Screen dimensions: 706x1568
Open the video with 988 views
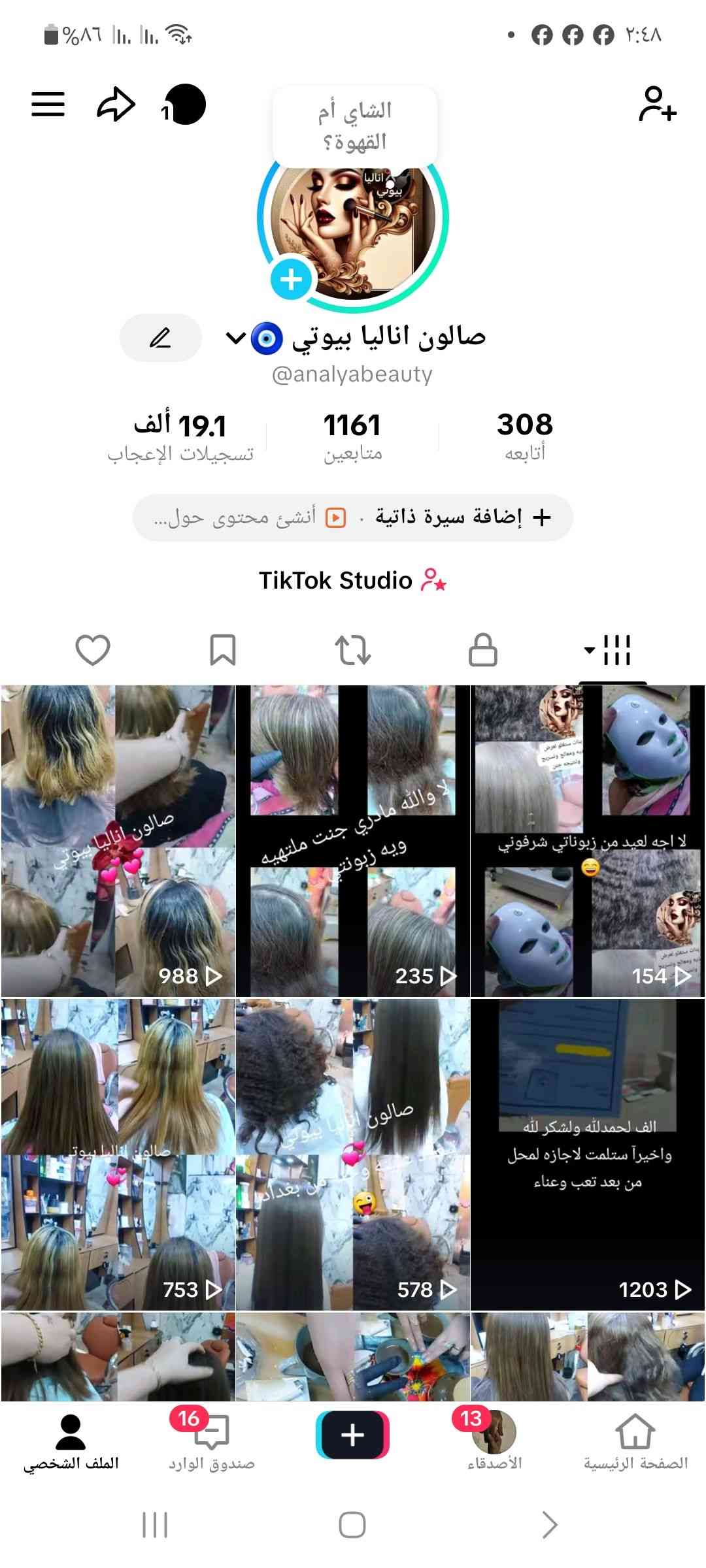coord(118,841)
